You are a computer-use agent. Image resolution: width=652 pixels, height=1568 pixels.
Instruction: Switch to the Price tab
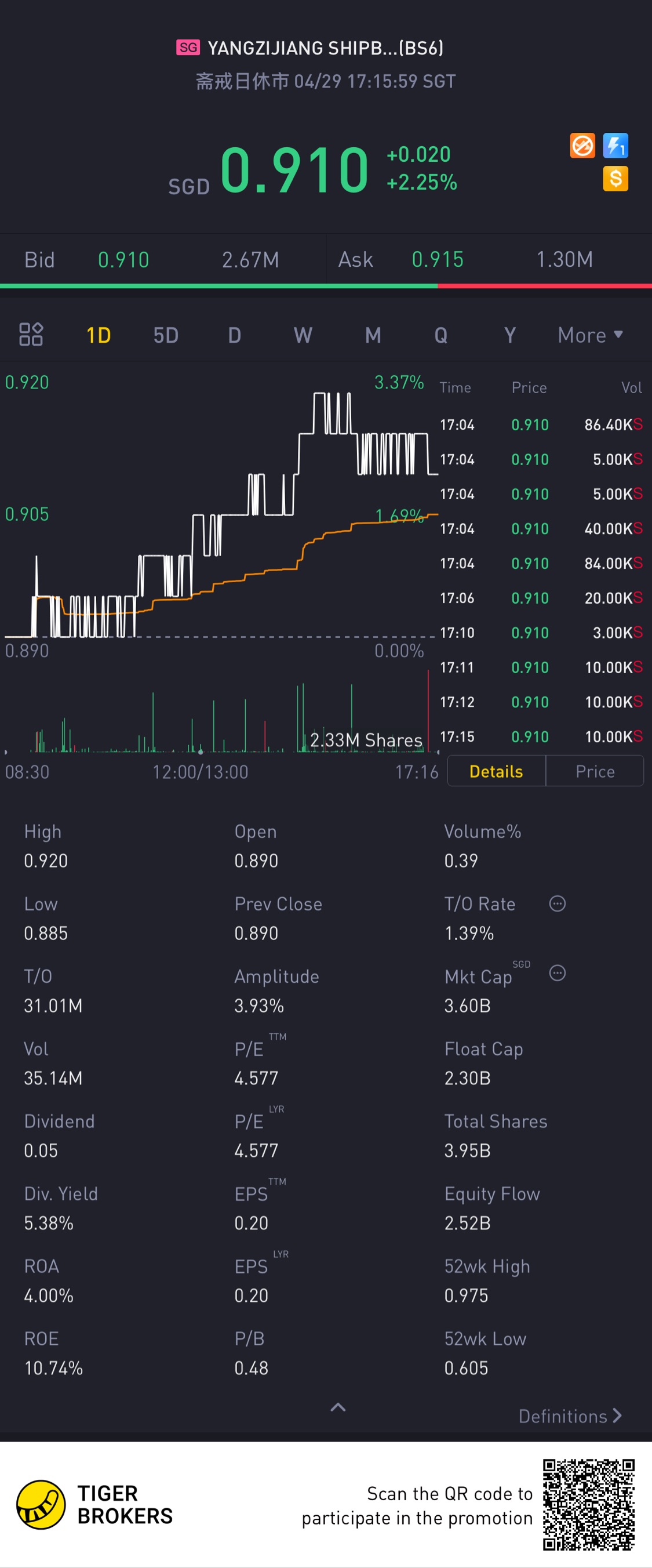coord(594,771)
